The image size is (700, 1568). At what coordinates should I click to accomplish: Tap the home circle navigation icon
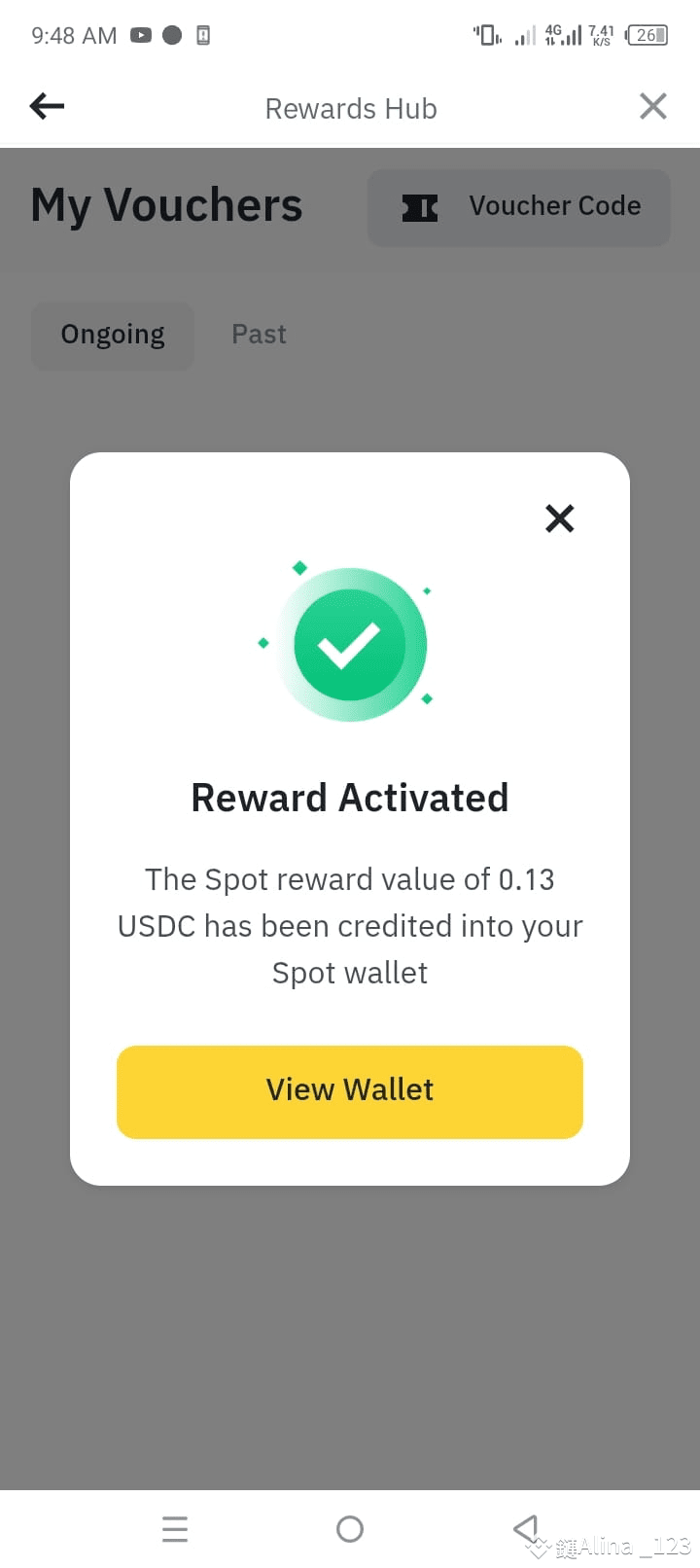349,1528
